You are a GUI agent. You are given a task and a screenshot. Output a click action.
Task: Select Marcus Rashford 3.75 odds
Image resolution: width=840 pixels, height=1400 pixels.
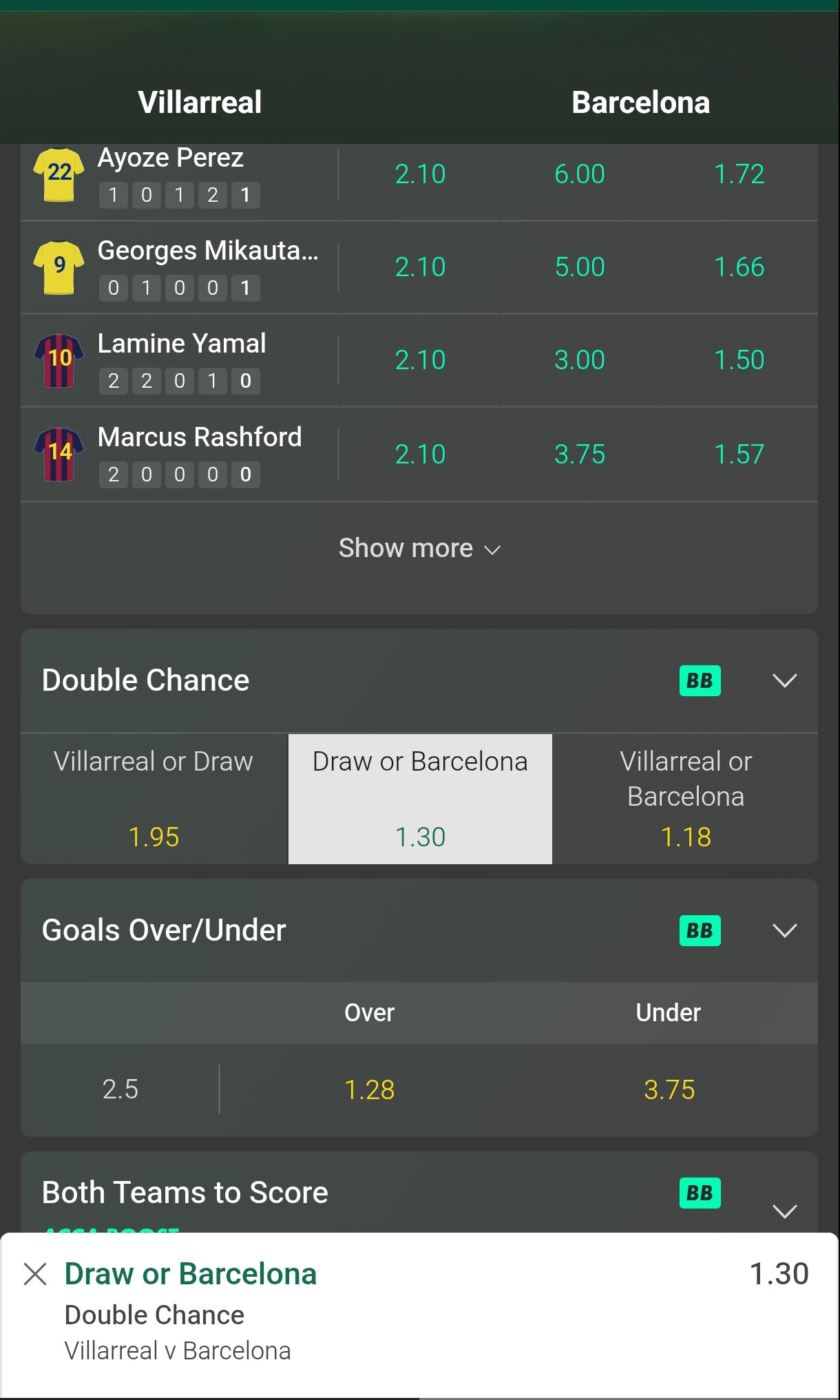[579, 455]
